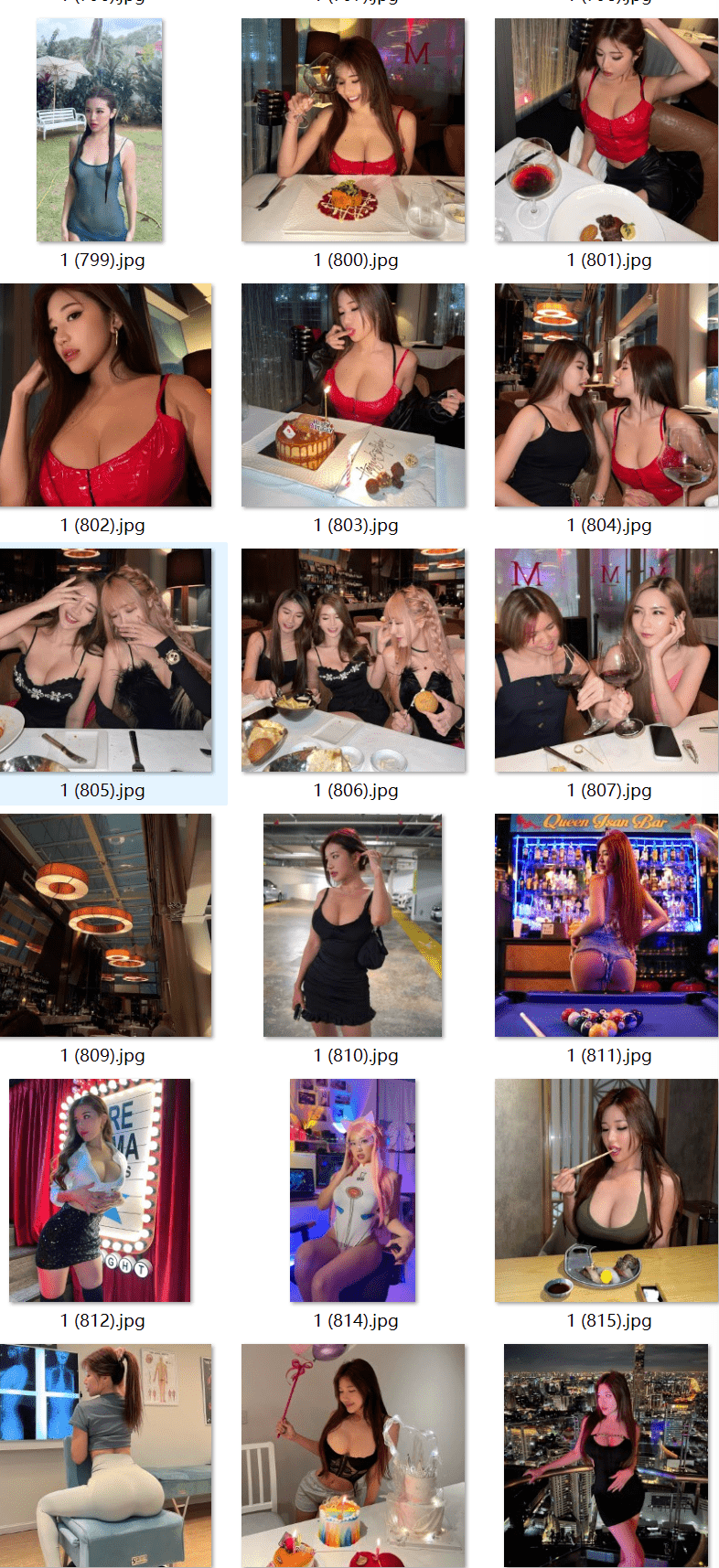
Task: Open image 1 (807).jpg
Action: point(606,660)
